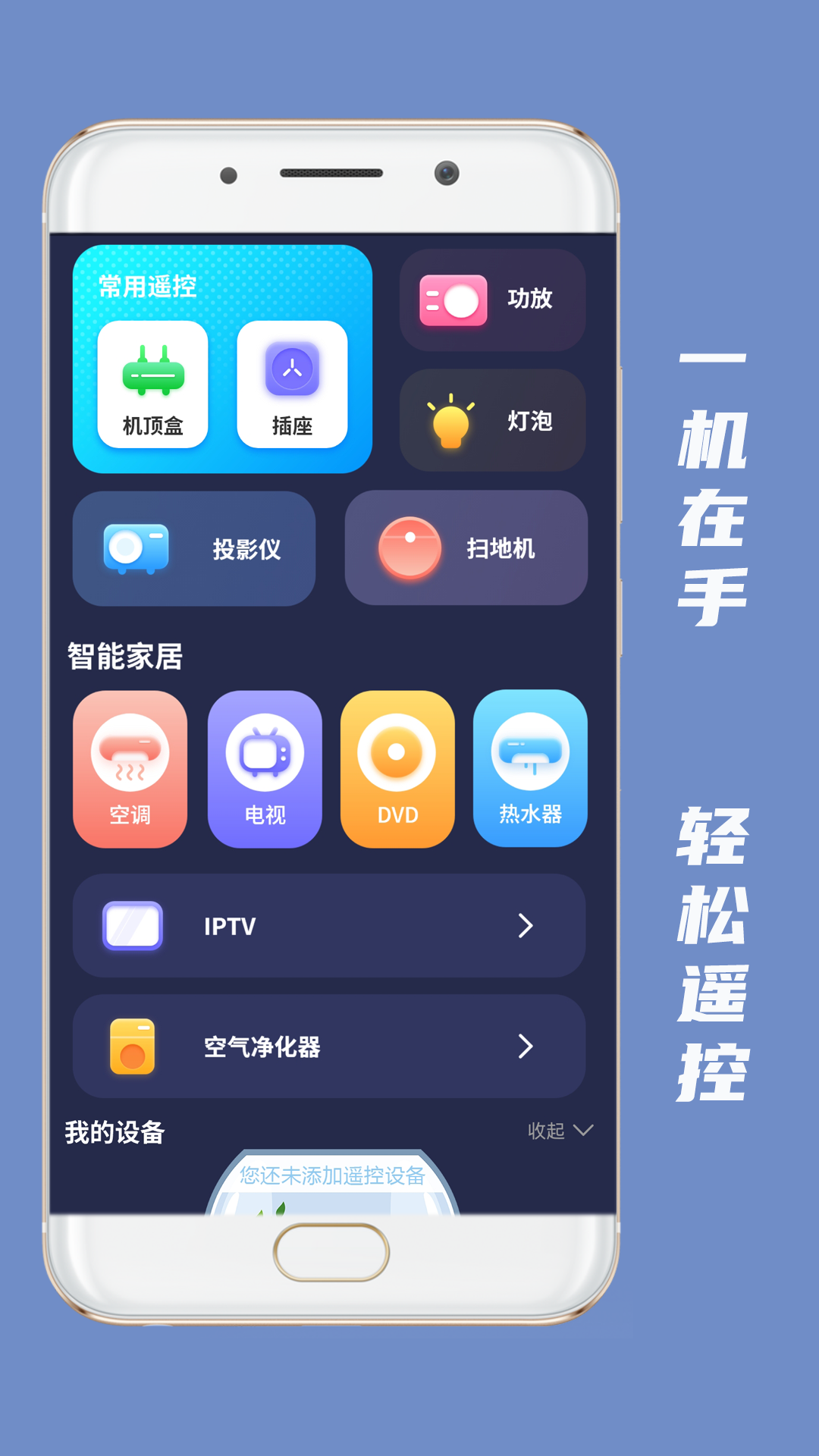Image resolution: width=819 pixels, height=1456 pixels.
Task: Open the 投影仪 projector remote
Action: click(x=193, y=548)
